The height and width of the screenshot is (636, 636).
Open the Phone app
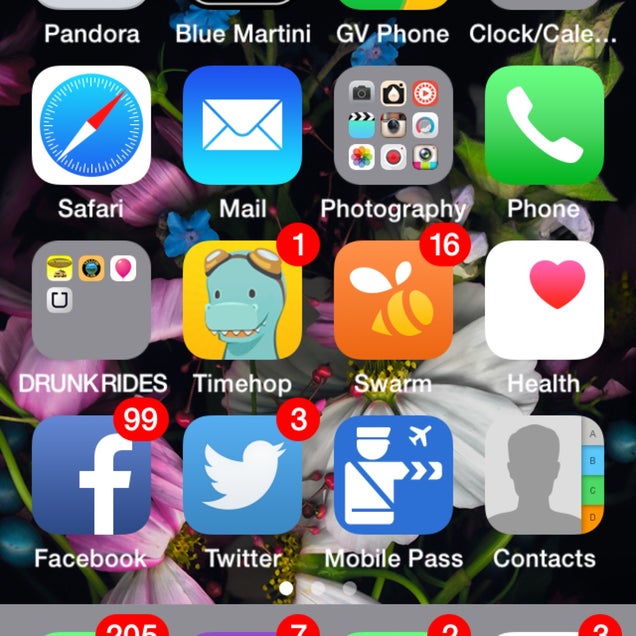544,125
